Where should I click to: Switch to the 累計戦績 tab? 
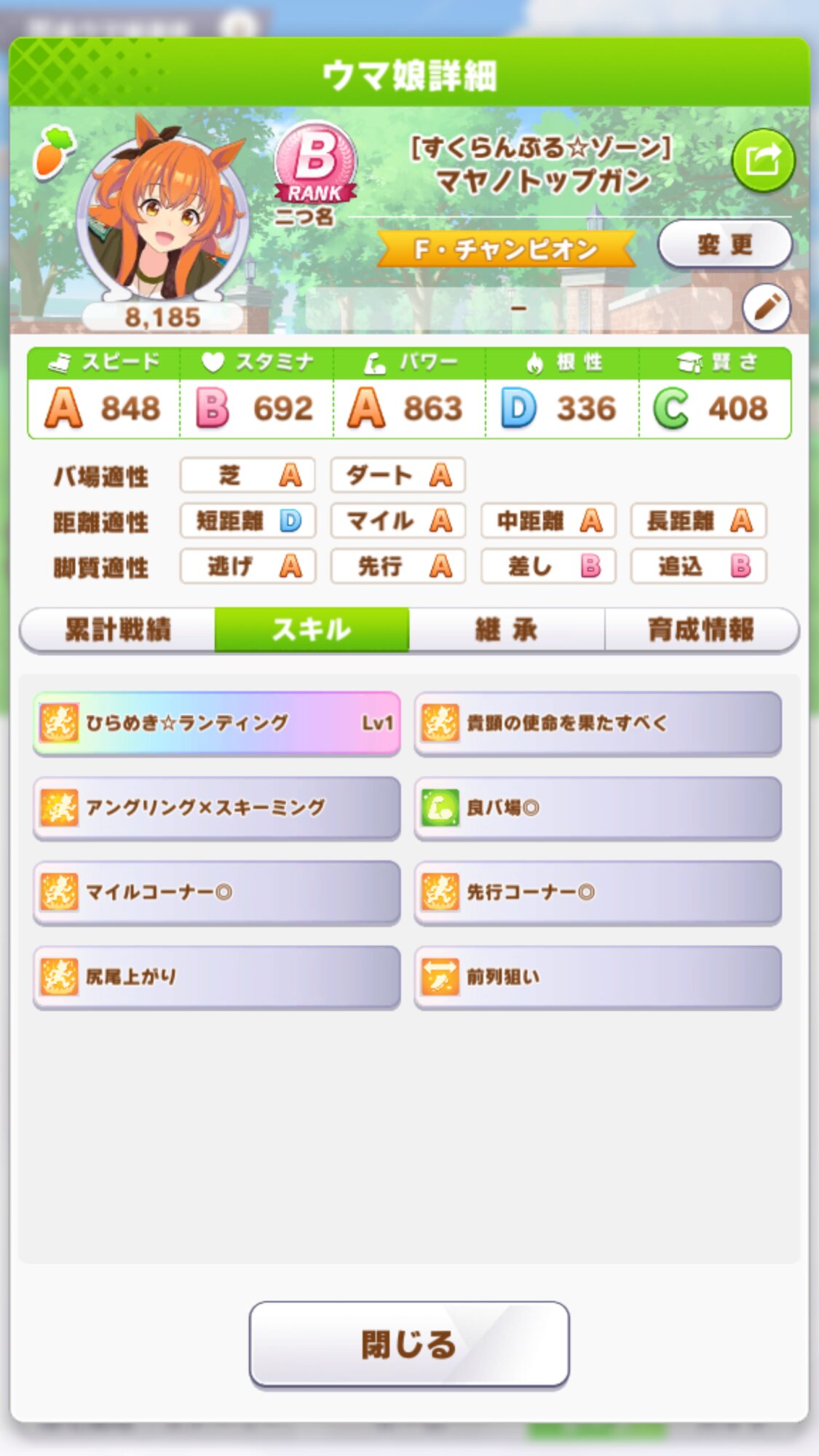[118, 630]
